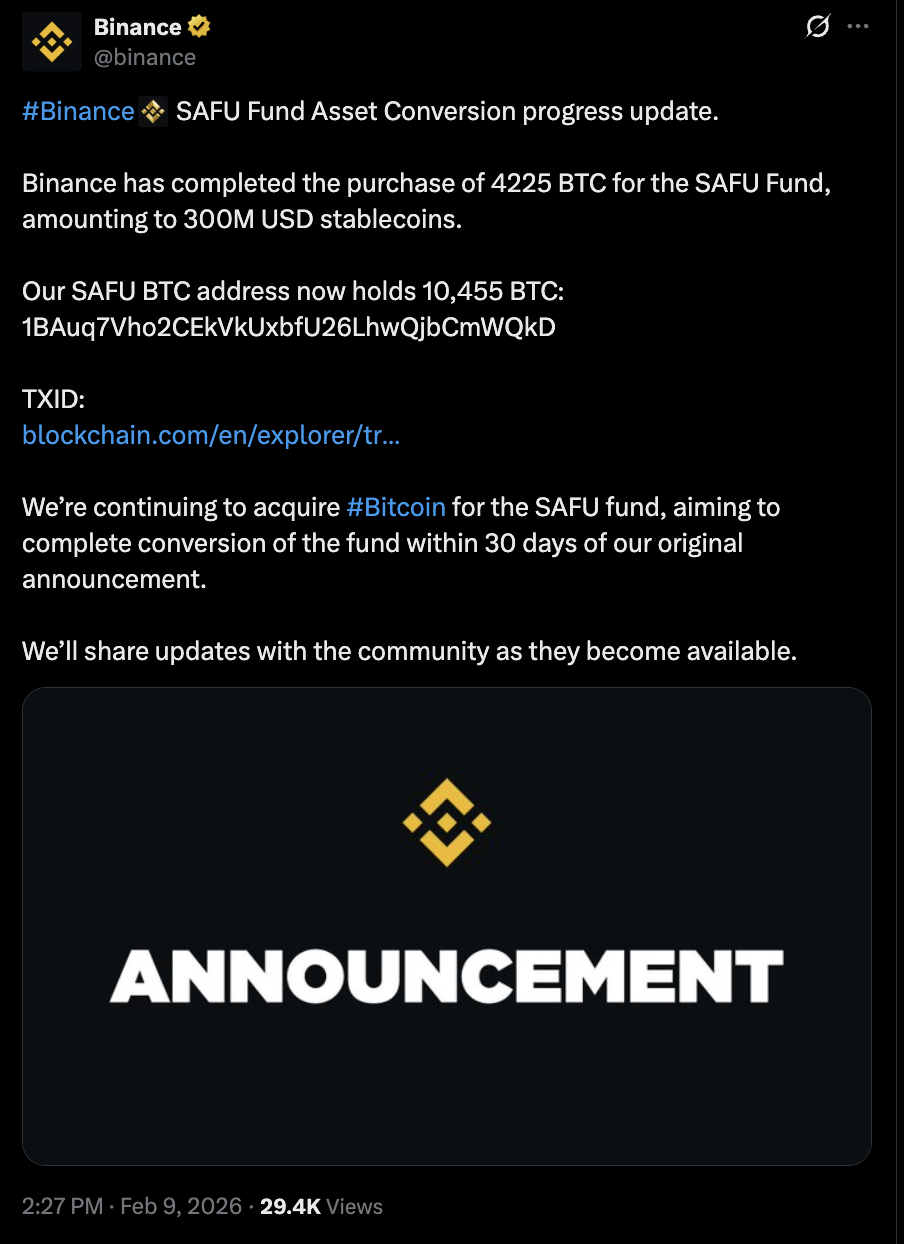
Task: Open the 29.4K views details
Action: pos(321,1206)
